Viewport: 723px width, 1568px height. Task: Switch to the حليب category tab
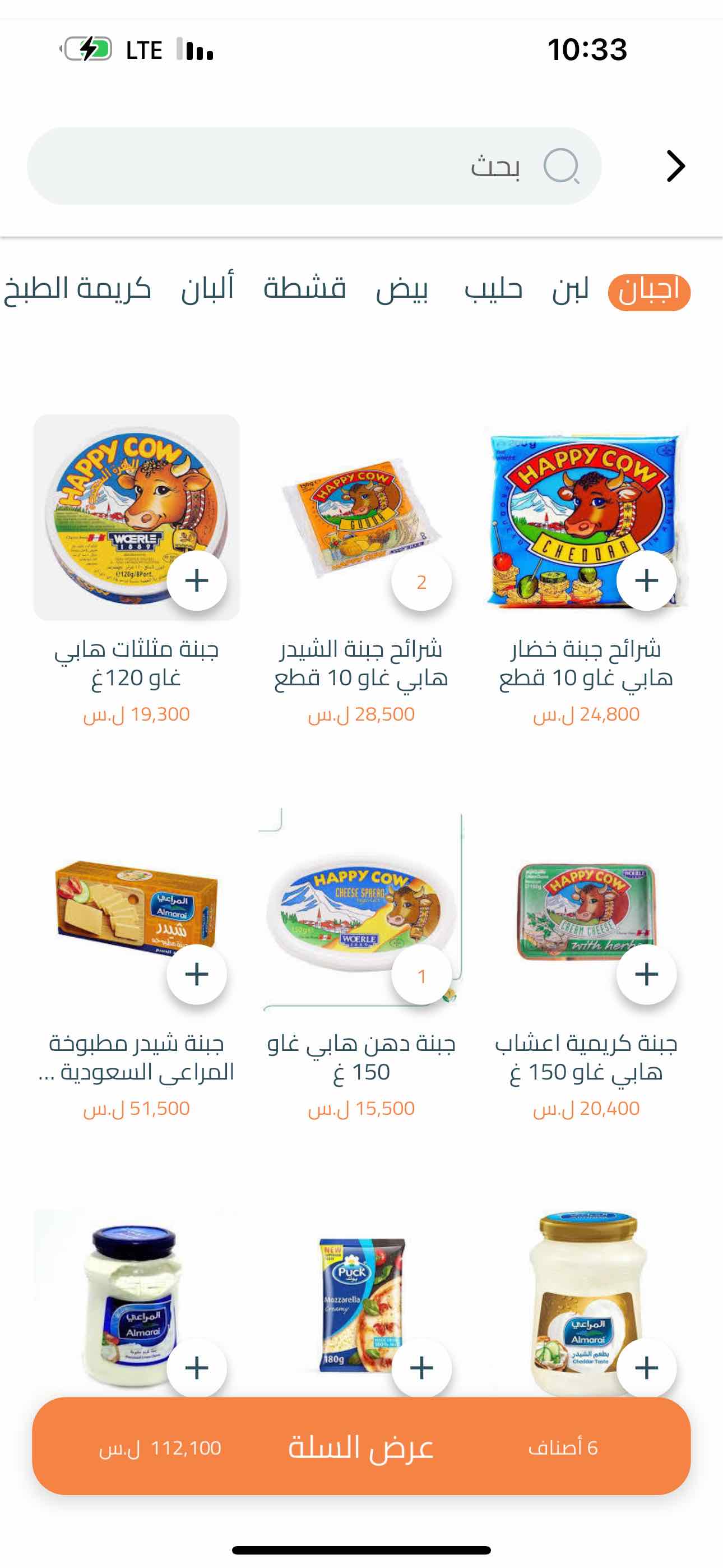(x=493, y=289)
